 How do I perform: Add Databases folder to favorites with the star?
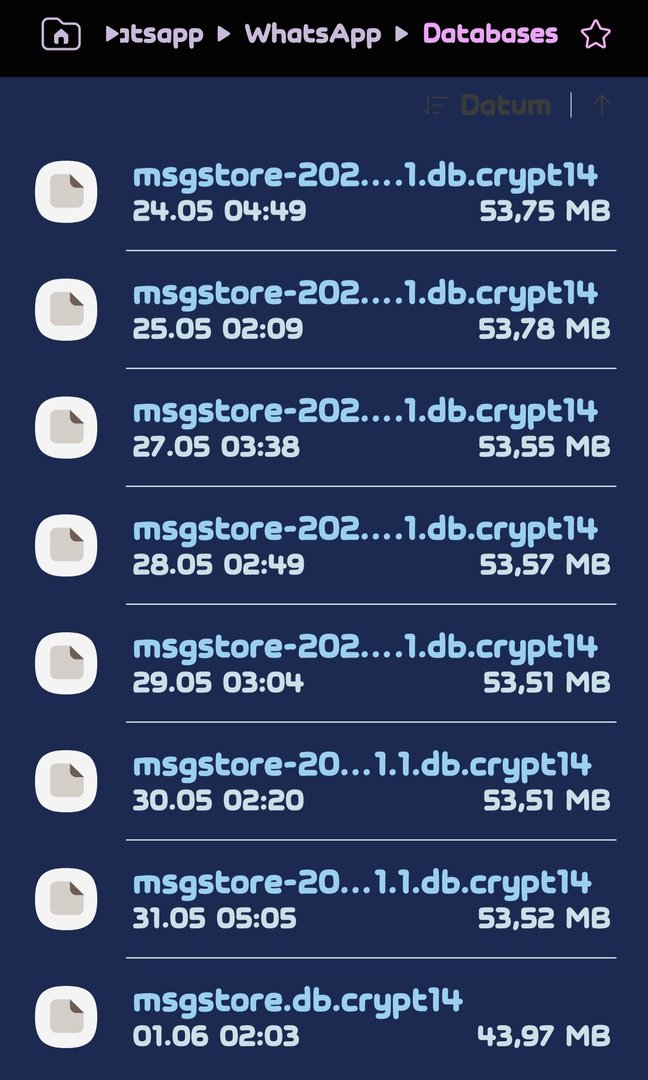pyautogui.click(x=595, y=35)
